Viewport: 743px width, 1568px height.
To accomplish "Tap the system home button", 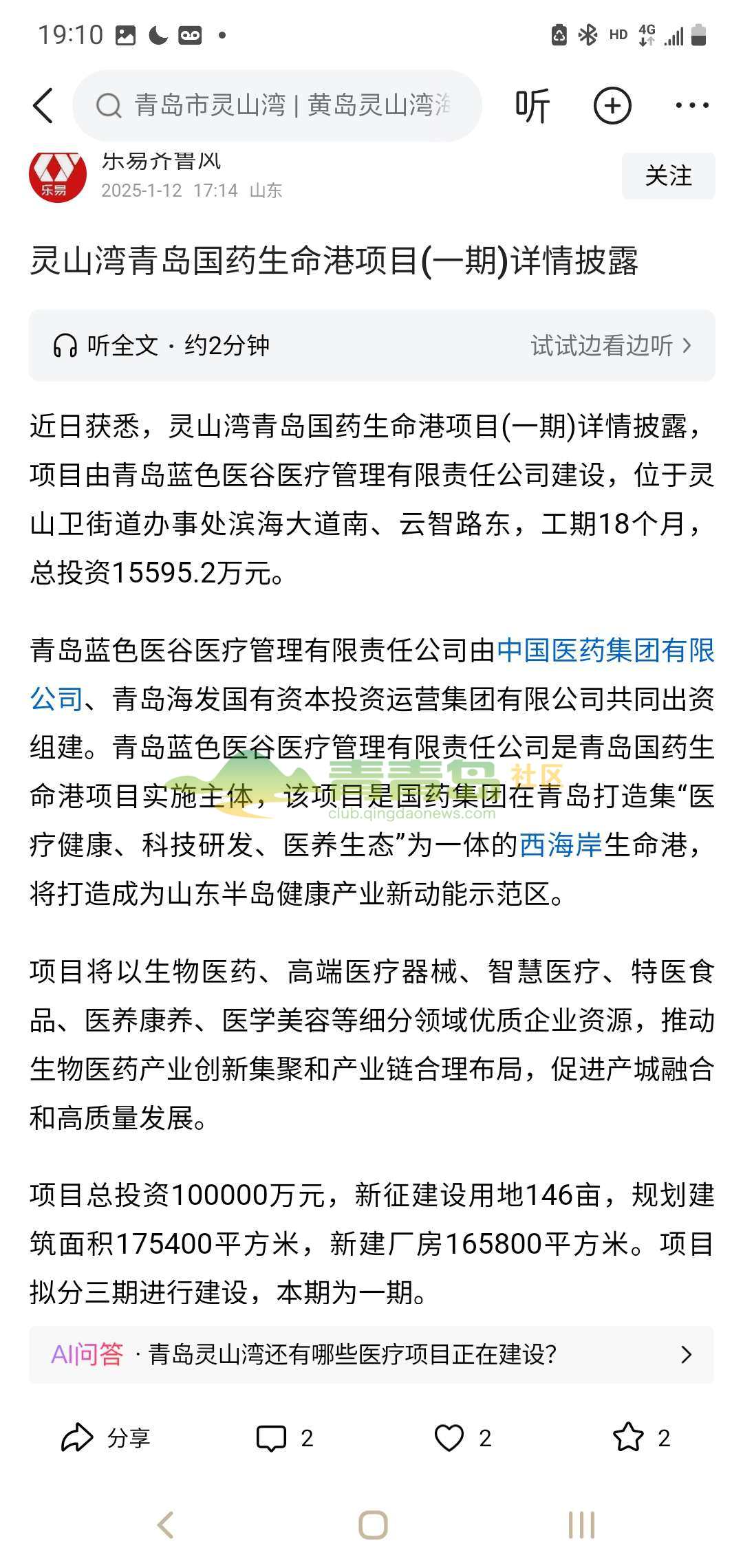I will click(372, 1525).
